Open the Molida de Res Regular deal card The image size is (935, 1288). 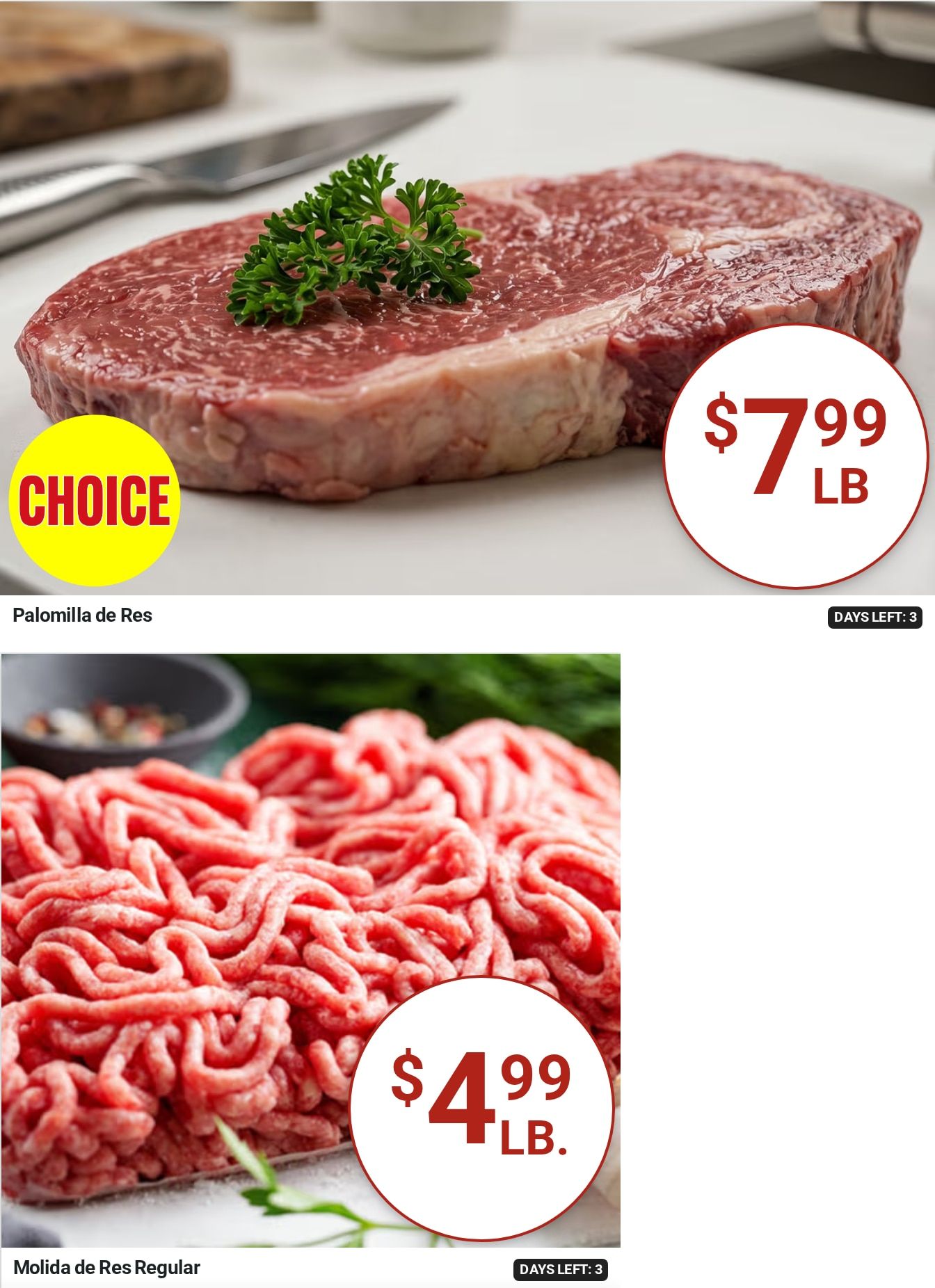(310, 969)
